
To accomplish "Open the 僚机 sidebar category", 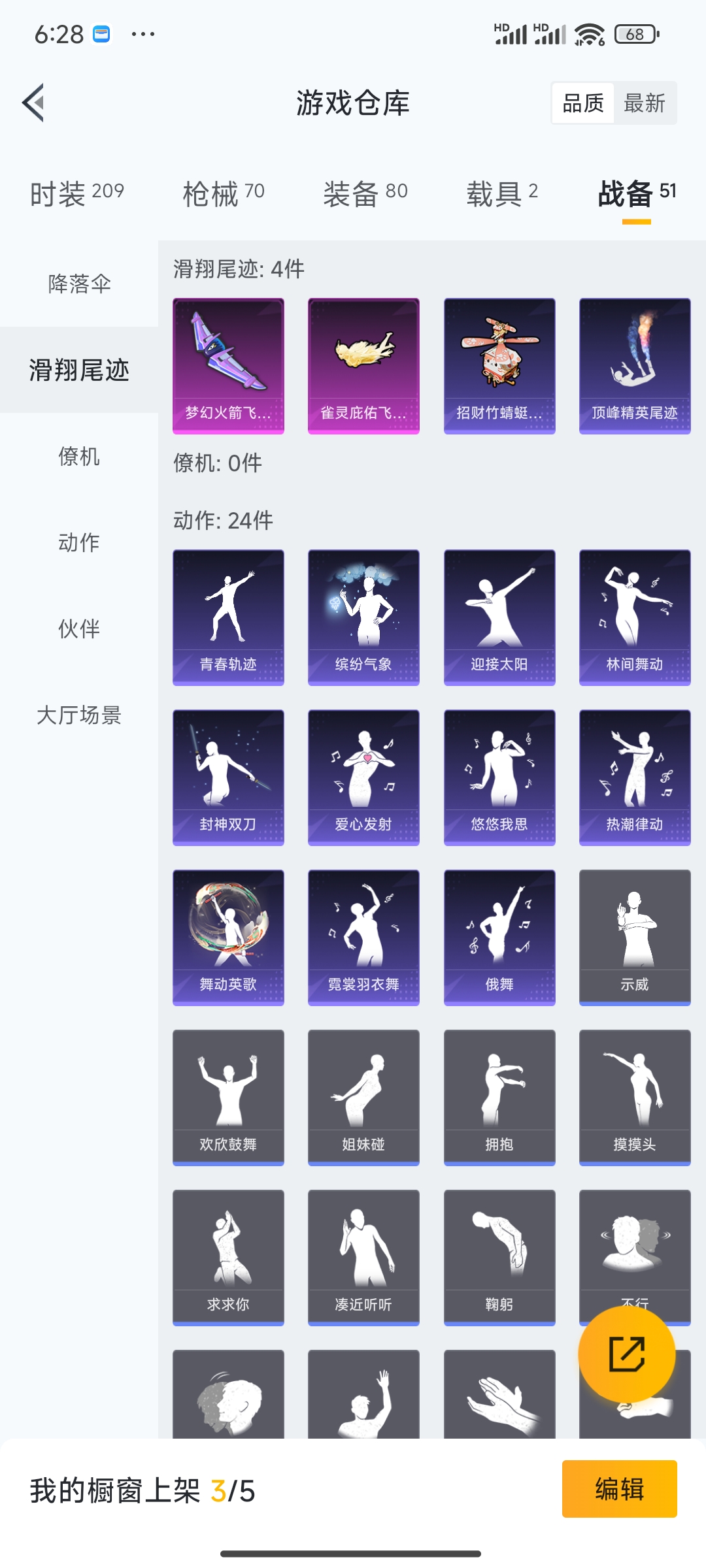I will [80, 458].
